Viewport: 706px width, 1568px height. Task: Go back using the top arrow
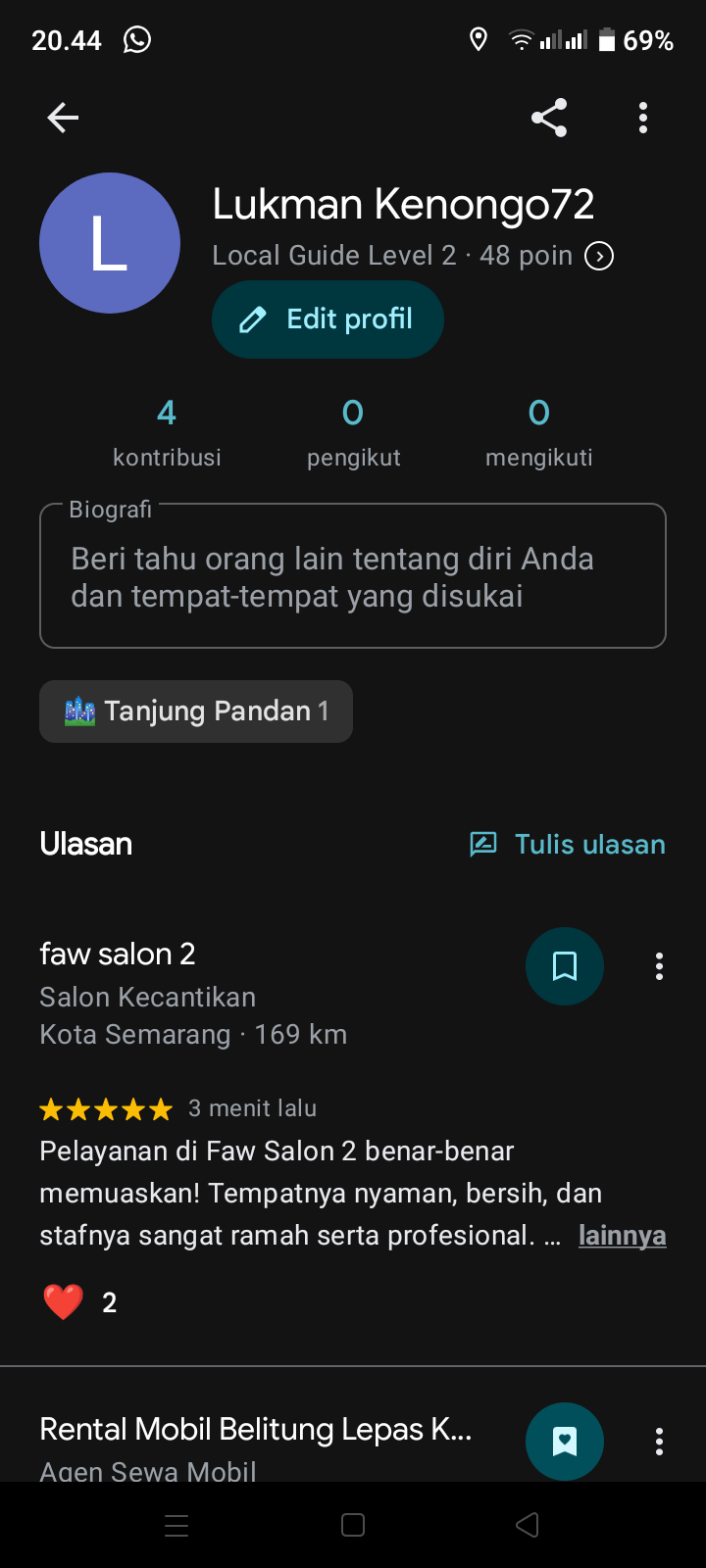tap(63, 118)
